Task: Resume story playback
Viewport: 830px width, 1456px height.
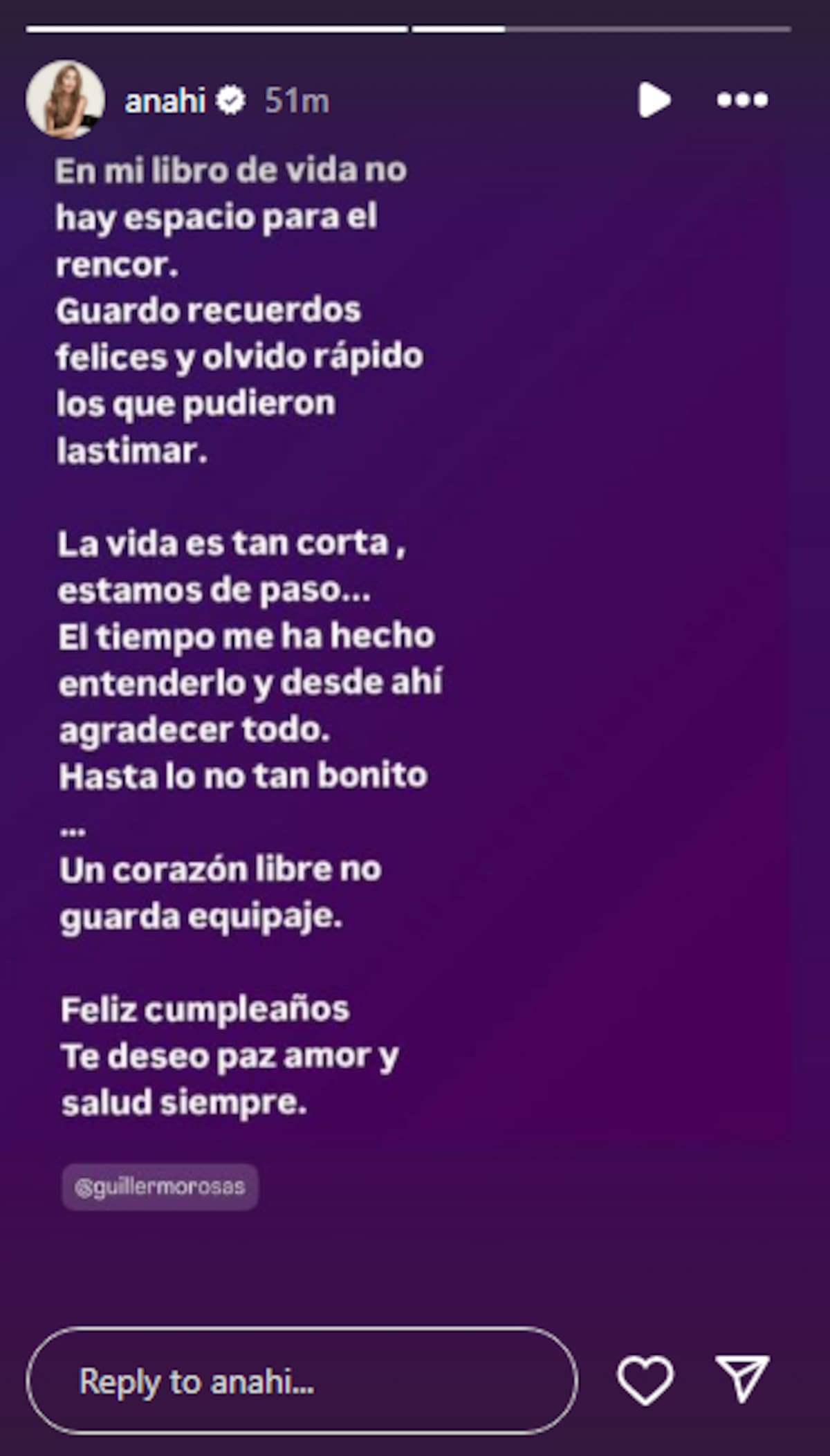Action: point(653,100)
